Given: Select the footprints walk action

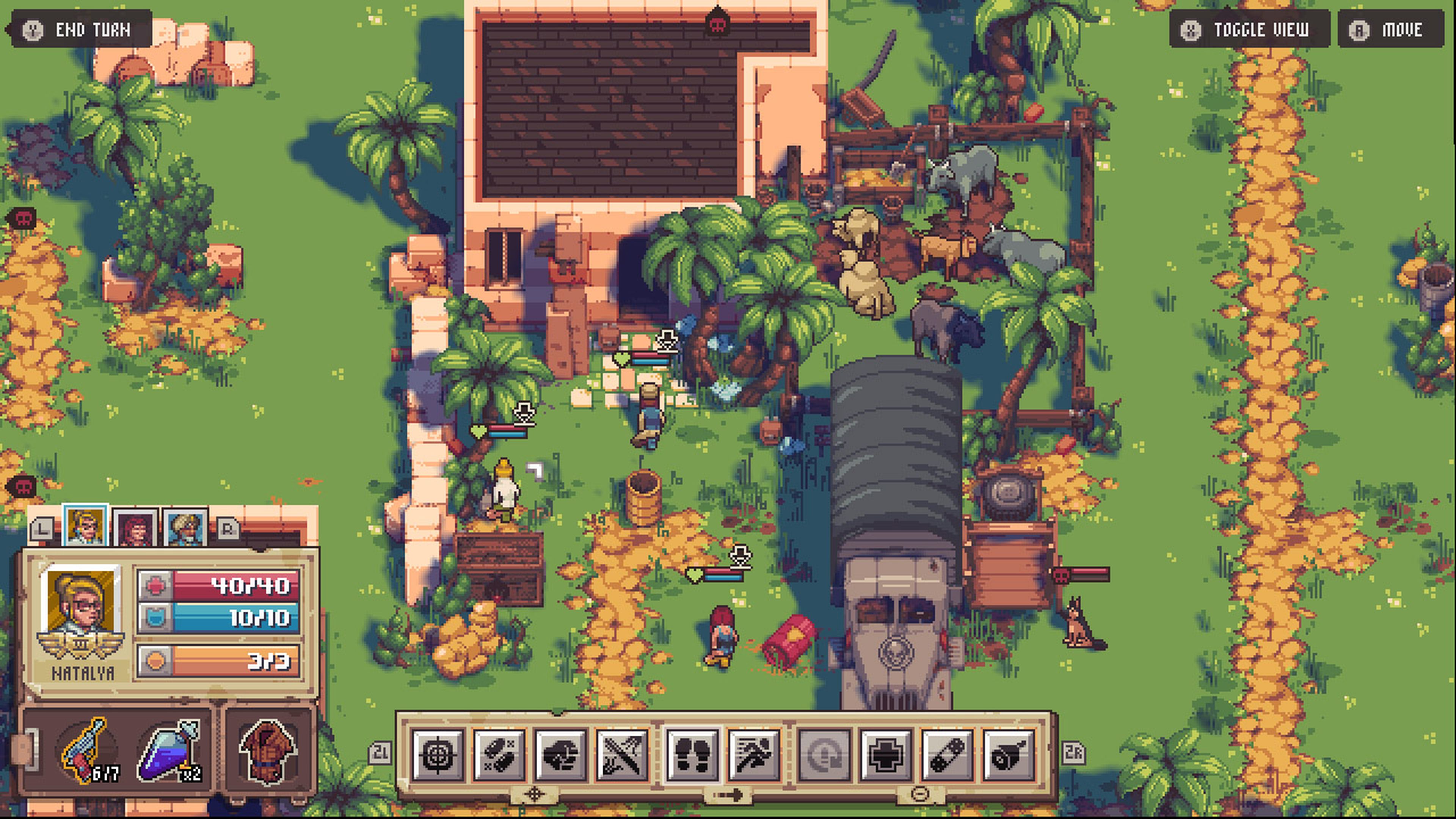Looking at the screenshot, I should [x=692, y=755].
